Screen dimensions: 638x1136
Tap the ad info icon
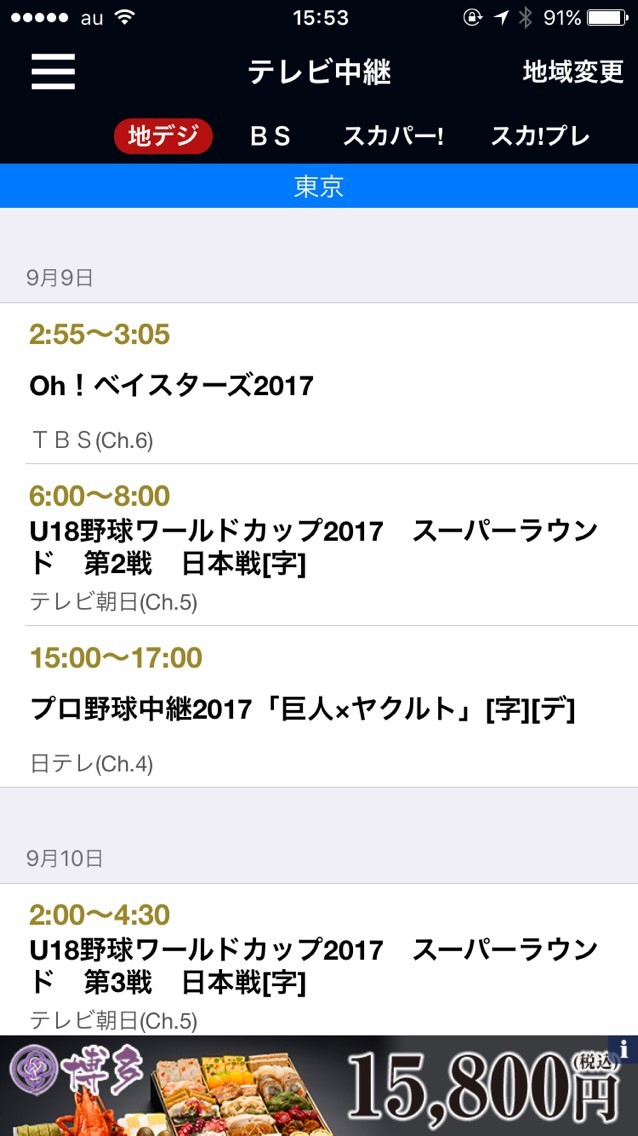(624, 1049)
